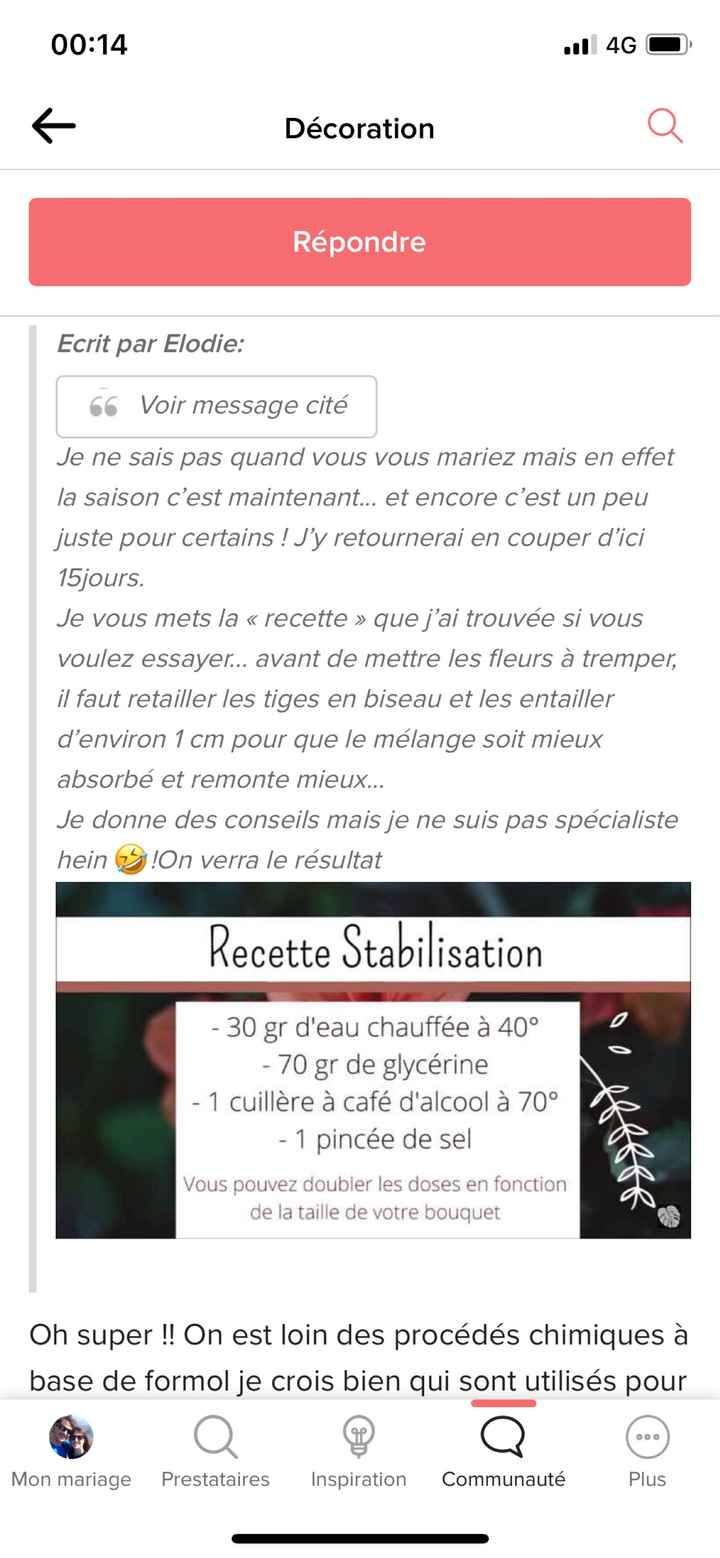This screenshot has width=720, height=1558.
Task: Expand Voir message cité
Action: click(x=216, y=406)
